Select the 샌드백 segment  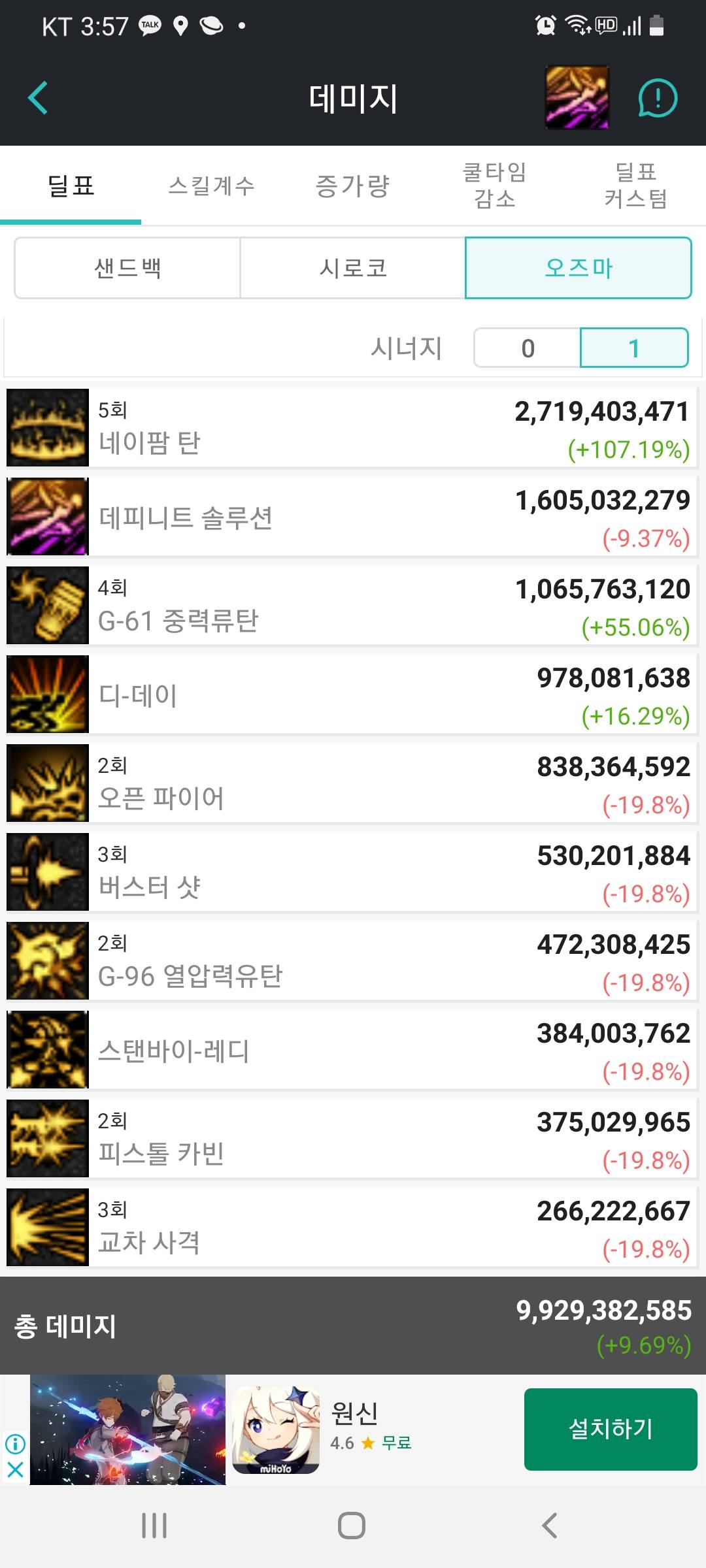[127, 268]
